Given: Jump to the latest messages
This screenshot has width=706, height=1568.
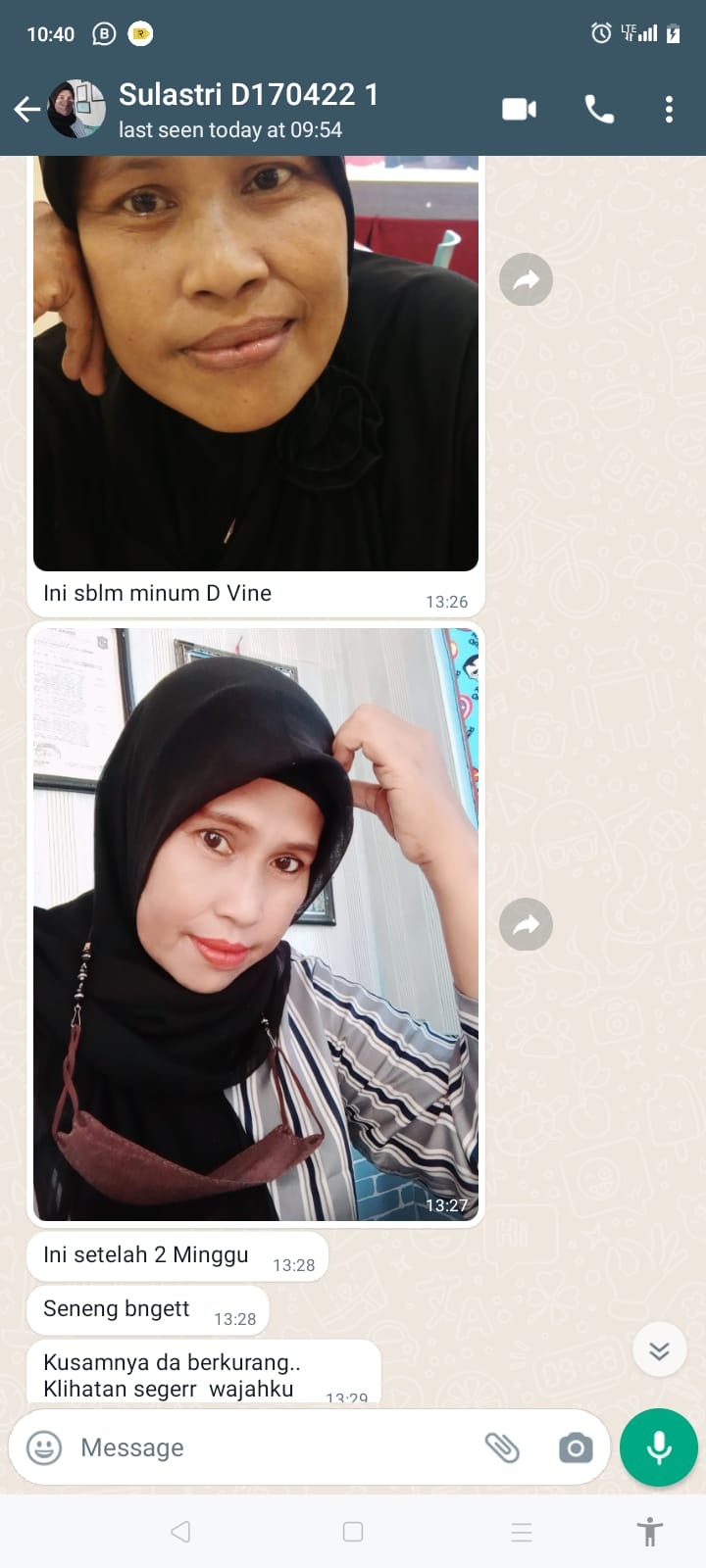Looking at the screenshot, I should [659, 1350].
